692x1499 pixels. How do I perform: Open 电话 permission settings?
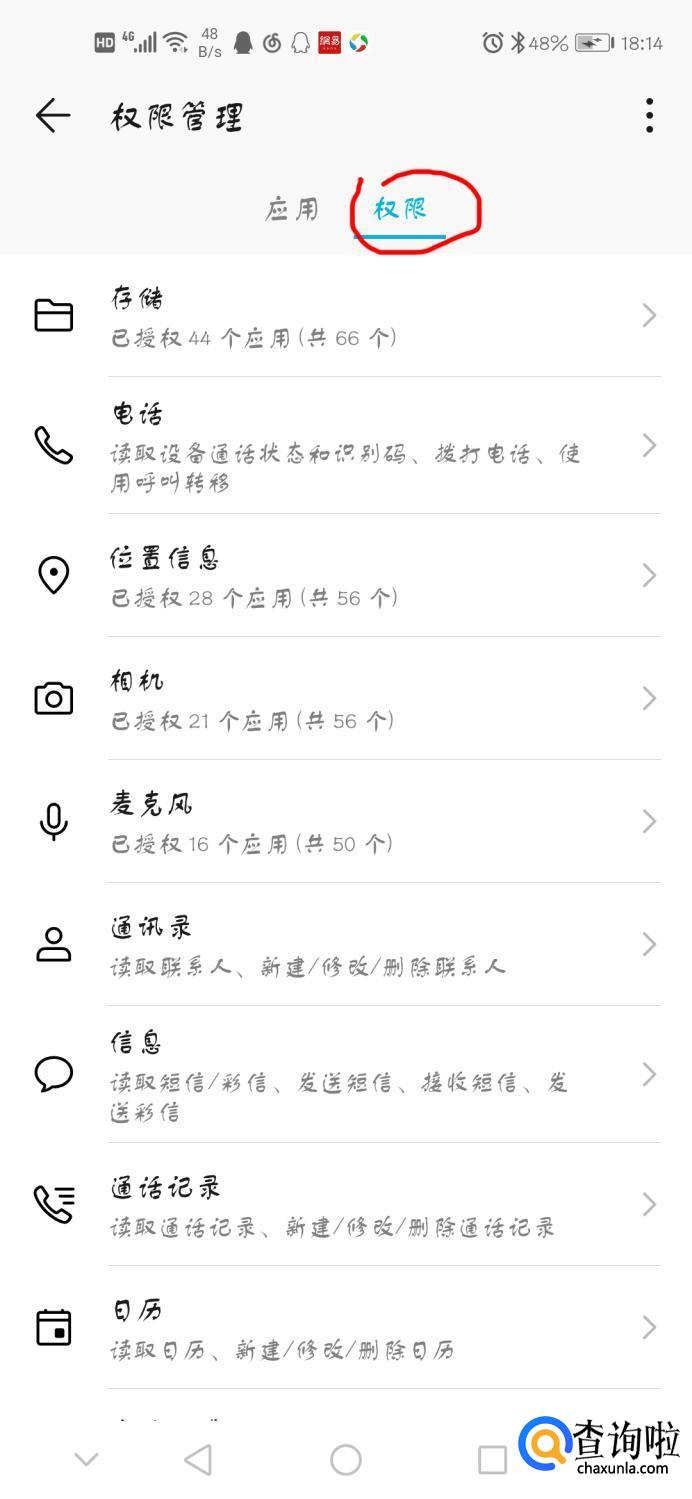point(346,446)
